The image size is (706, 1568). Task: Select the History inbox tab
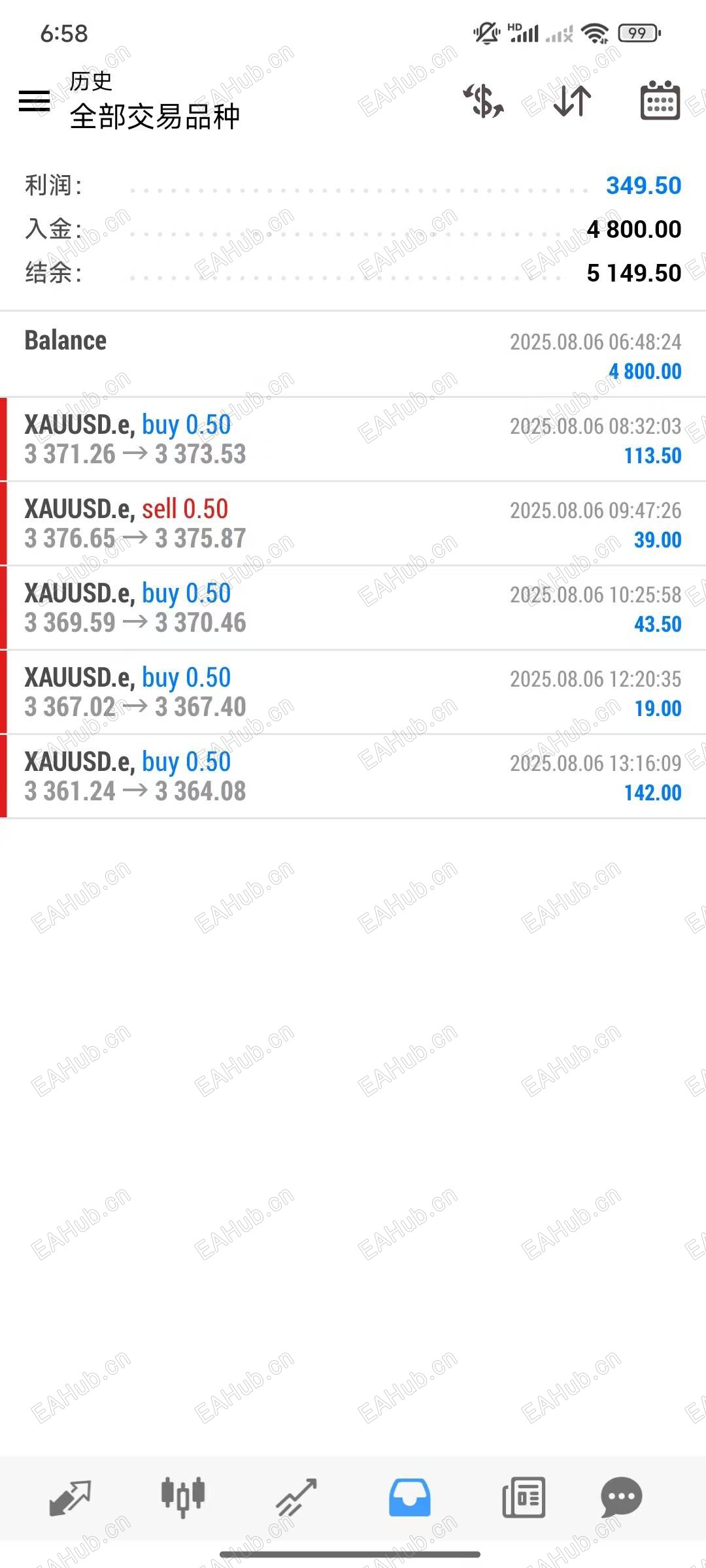[410, 1496]
